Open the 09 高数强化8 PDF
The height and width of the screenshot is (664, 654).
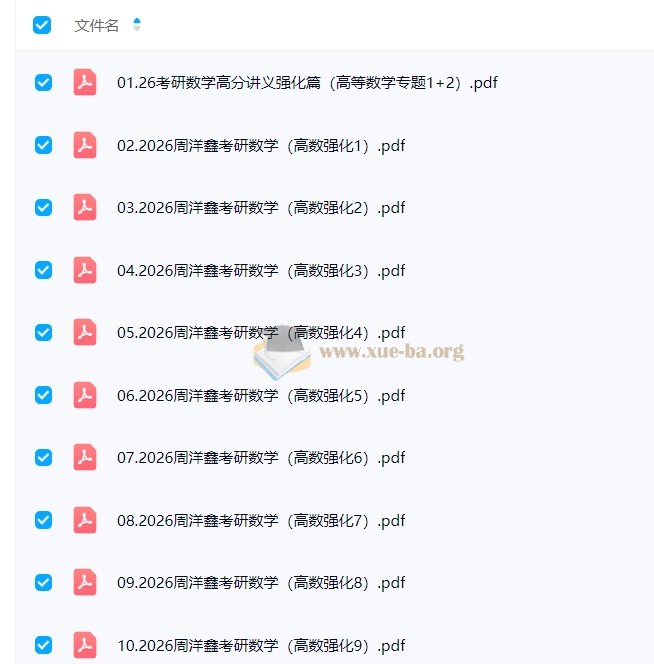(x=260, y=583)
